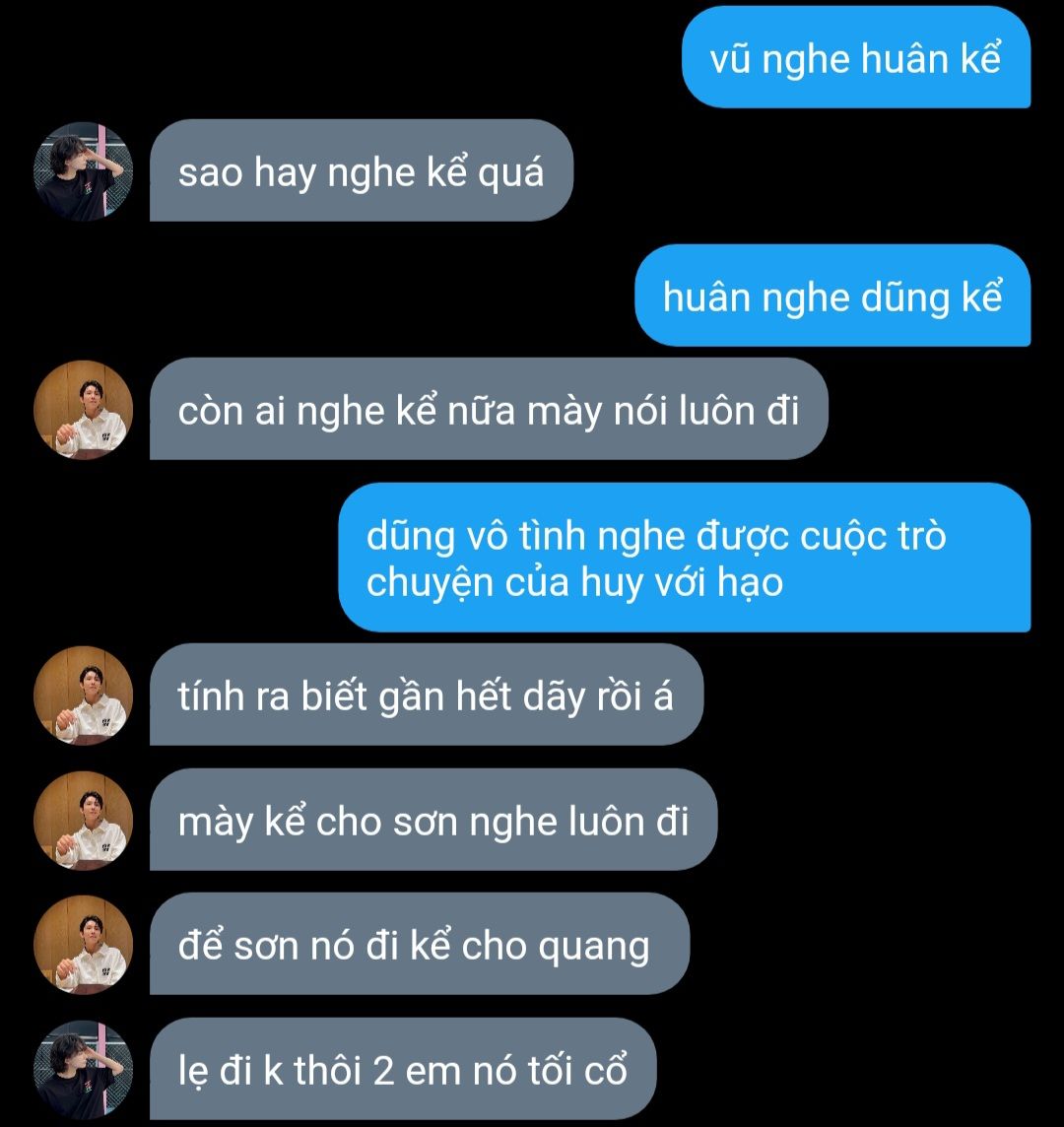Tap avatar next to "tính ra biết gần hết"

[x=83, y=696]
